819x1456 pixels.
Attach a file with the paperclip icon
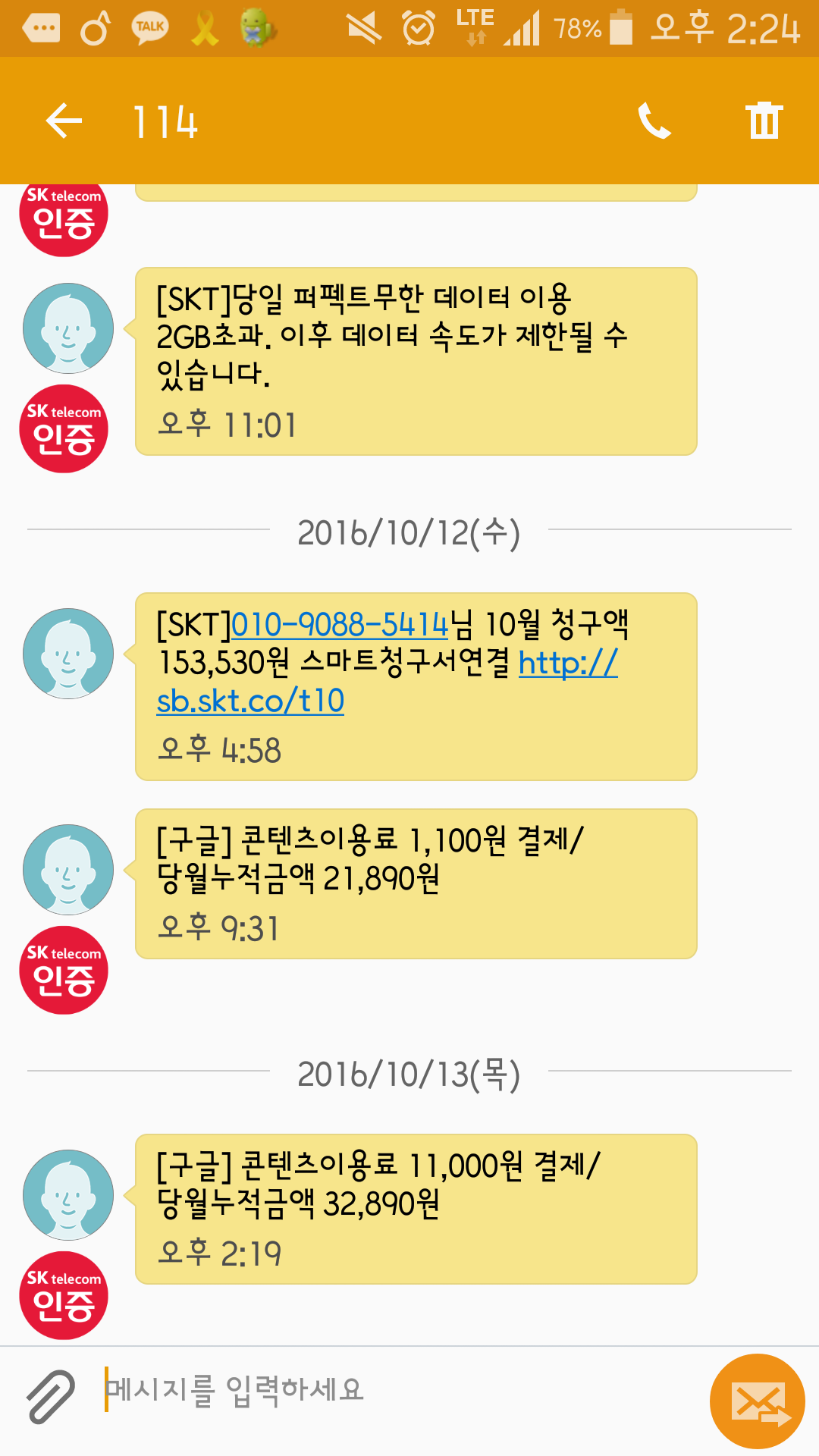pyautogui.click(x=51, y=1395)
